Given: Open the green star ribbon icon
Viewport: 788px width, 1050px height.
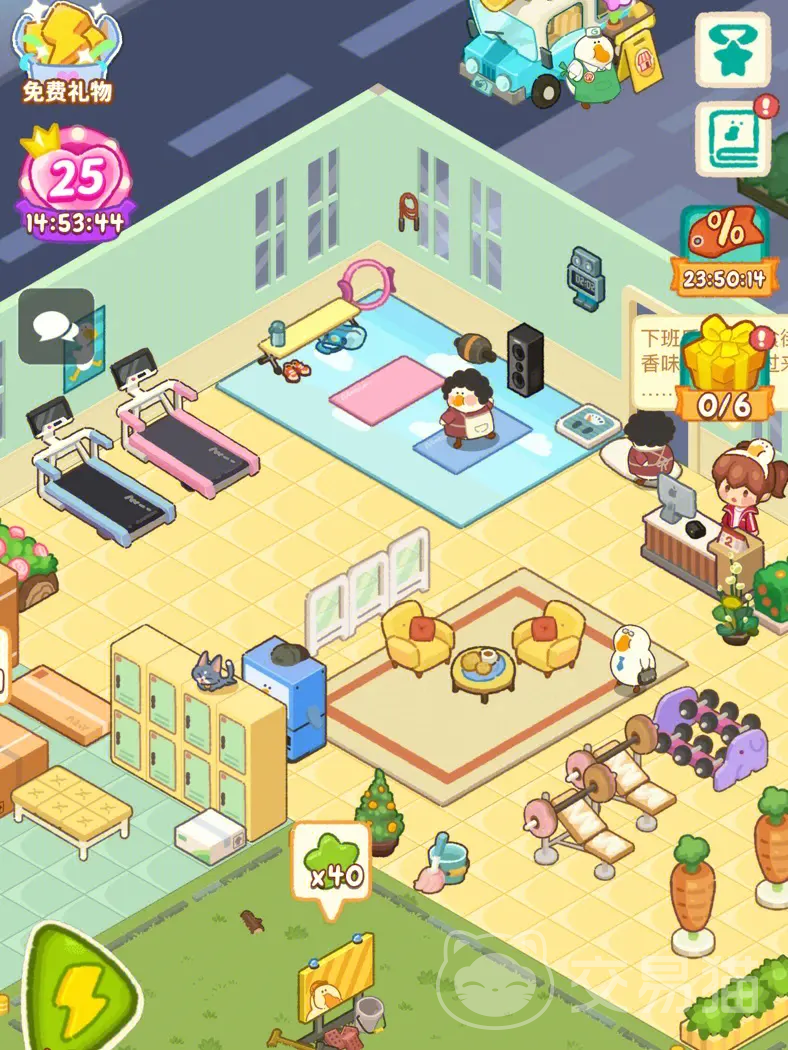Looking at the screenshot, I should coord(733,49).
